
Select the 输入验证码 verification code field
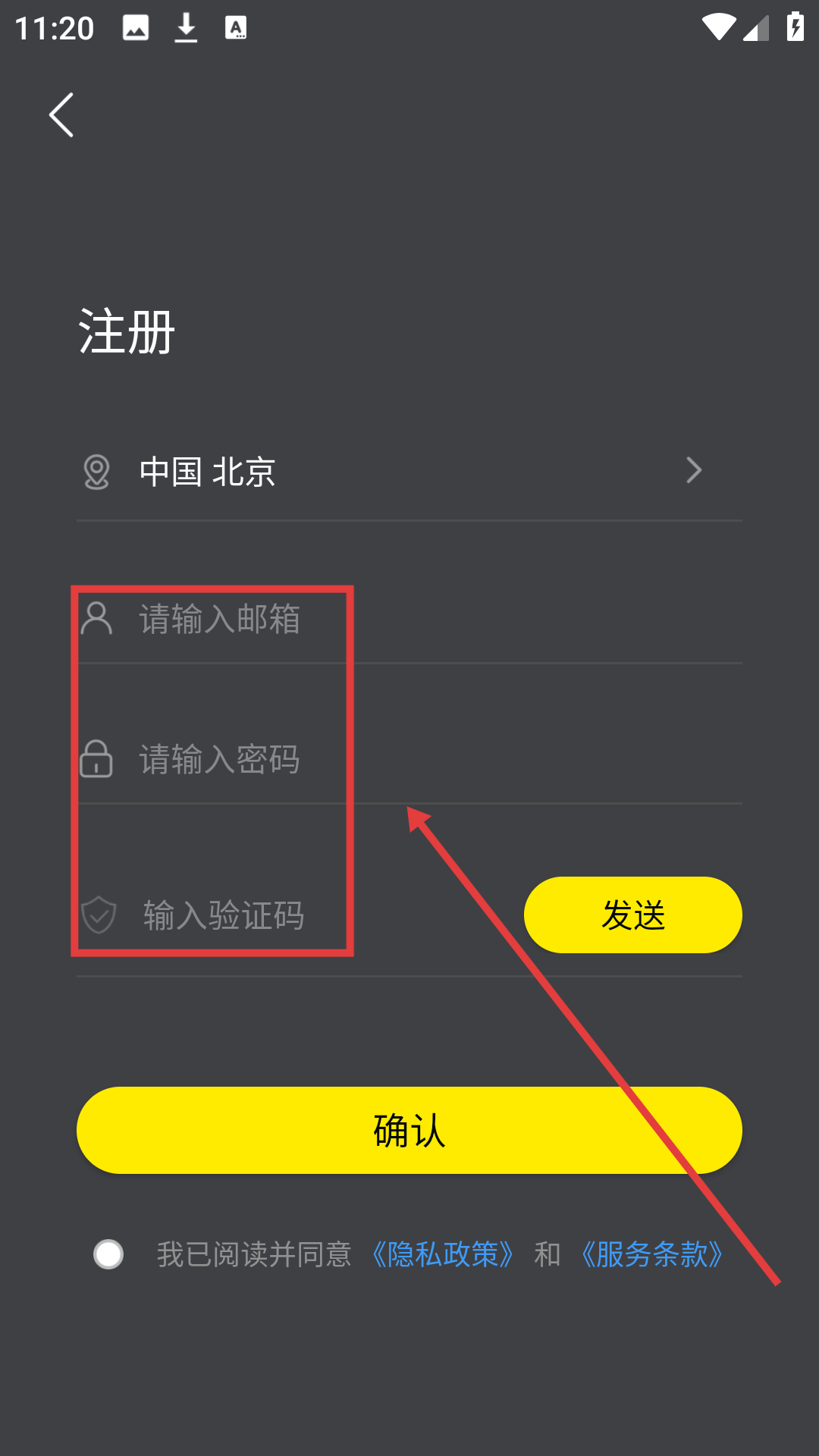tap(303, 915)
